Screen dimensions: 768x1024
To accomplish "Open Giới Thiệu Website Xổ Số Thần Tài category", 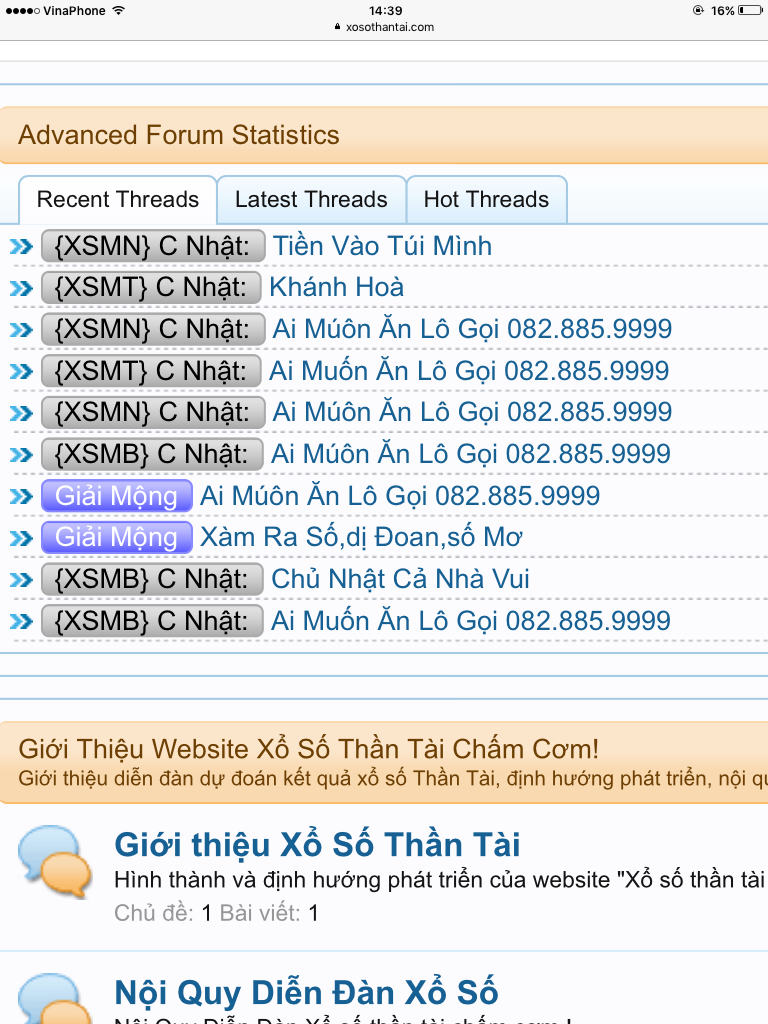I will tap(309, 749).
